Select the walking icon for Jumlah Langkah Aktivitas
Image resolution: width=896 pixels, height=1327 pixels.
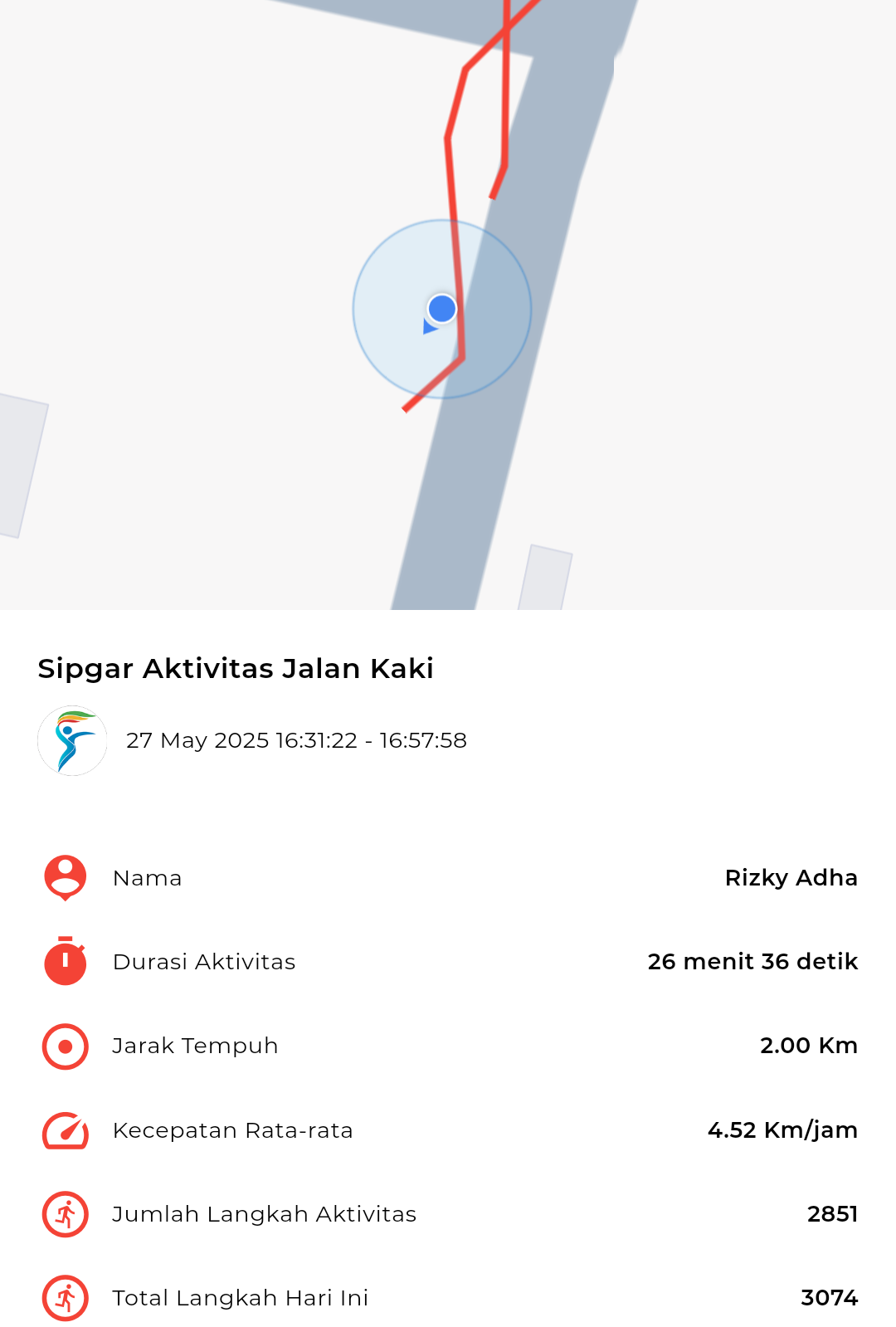64,1214
